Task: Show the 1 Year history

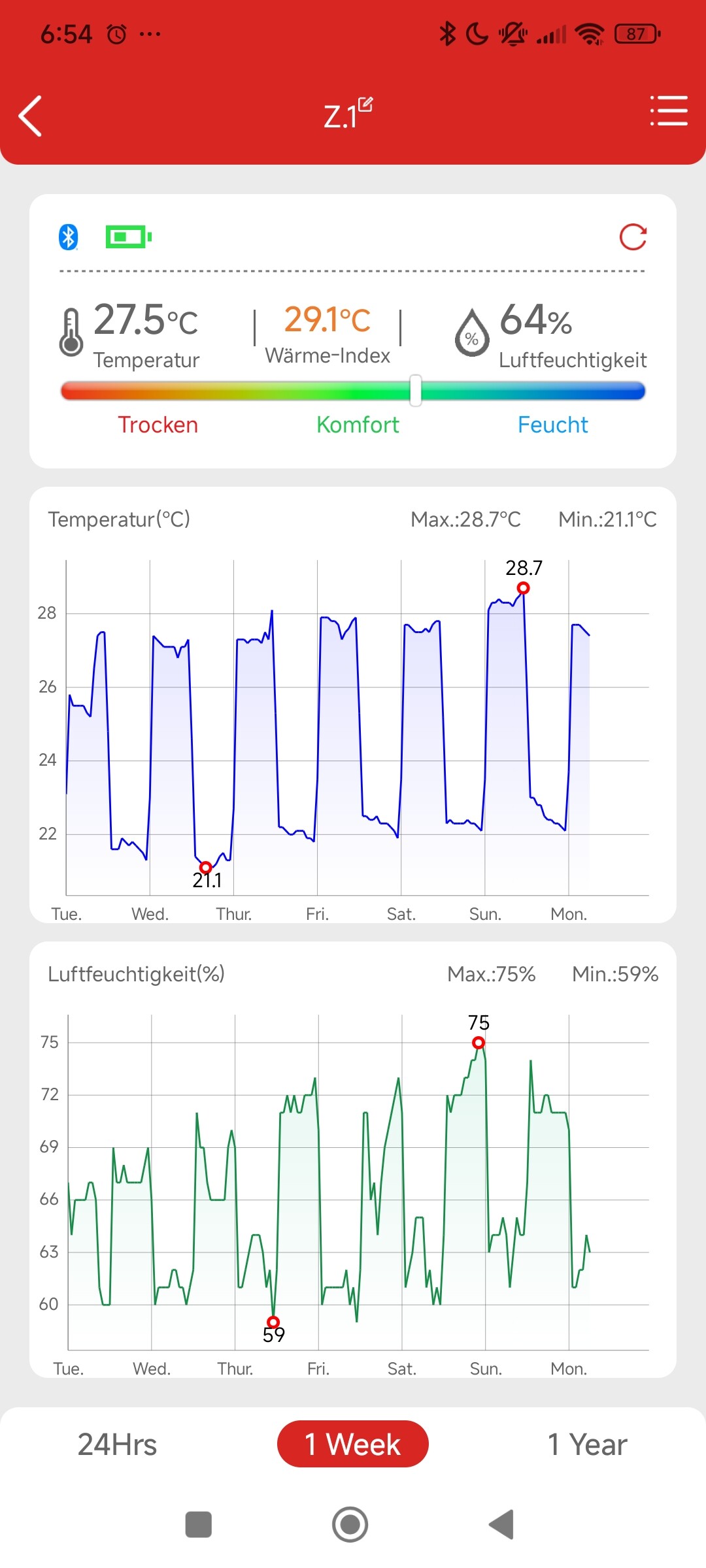Action: click(587, 1445)
